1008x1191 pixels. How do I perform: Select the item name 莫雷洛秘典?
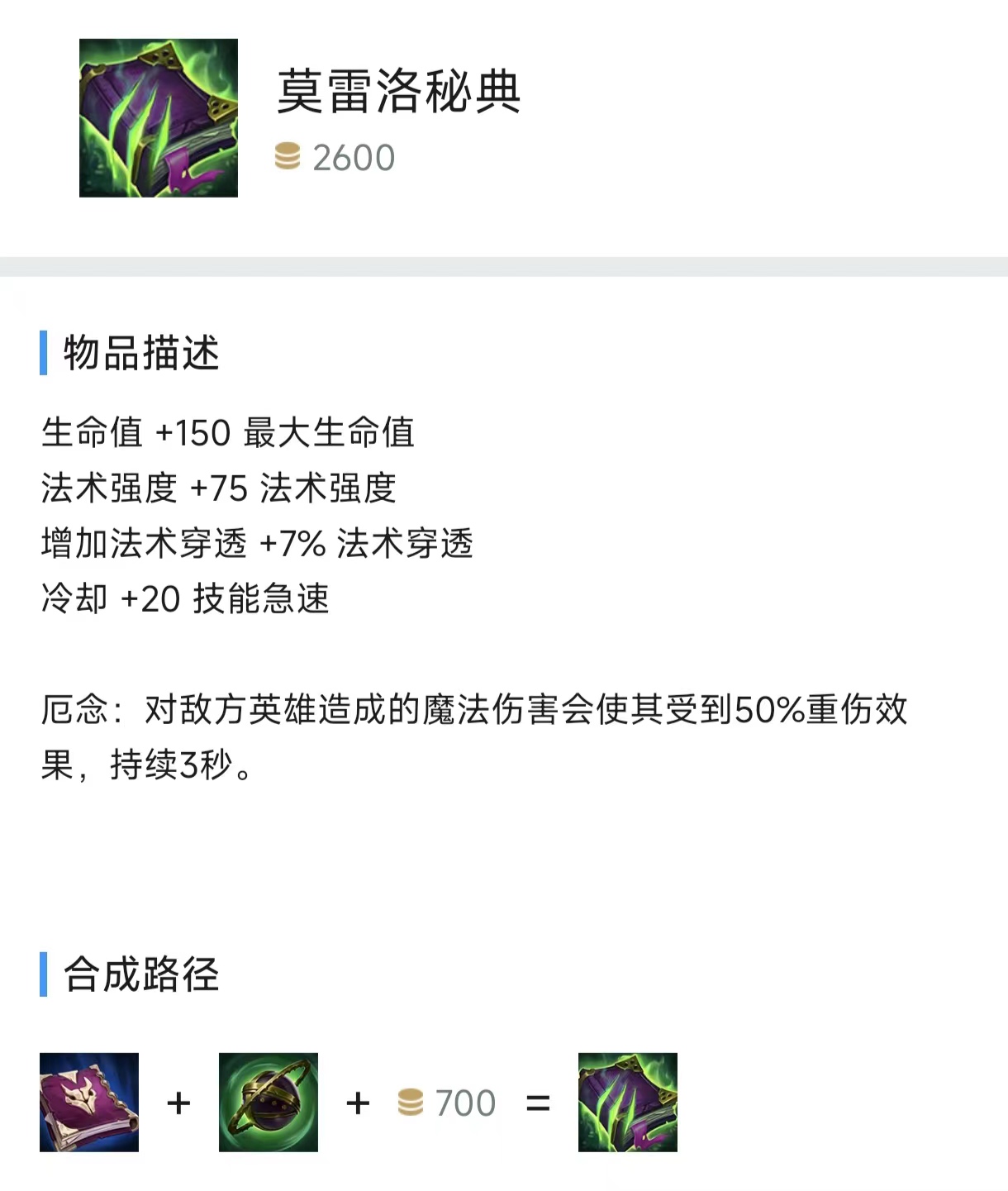coord(401,93)
